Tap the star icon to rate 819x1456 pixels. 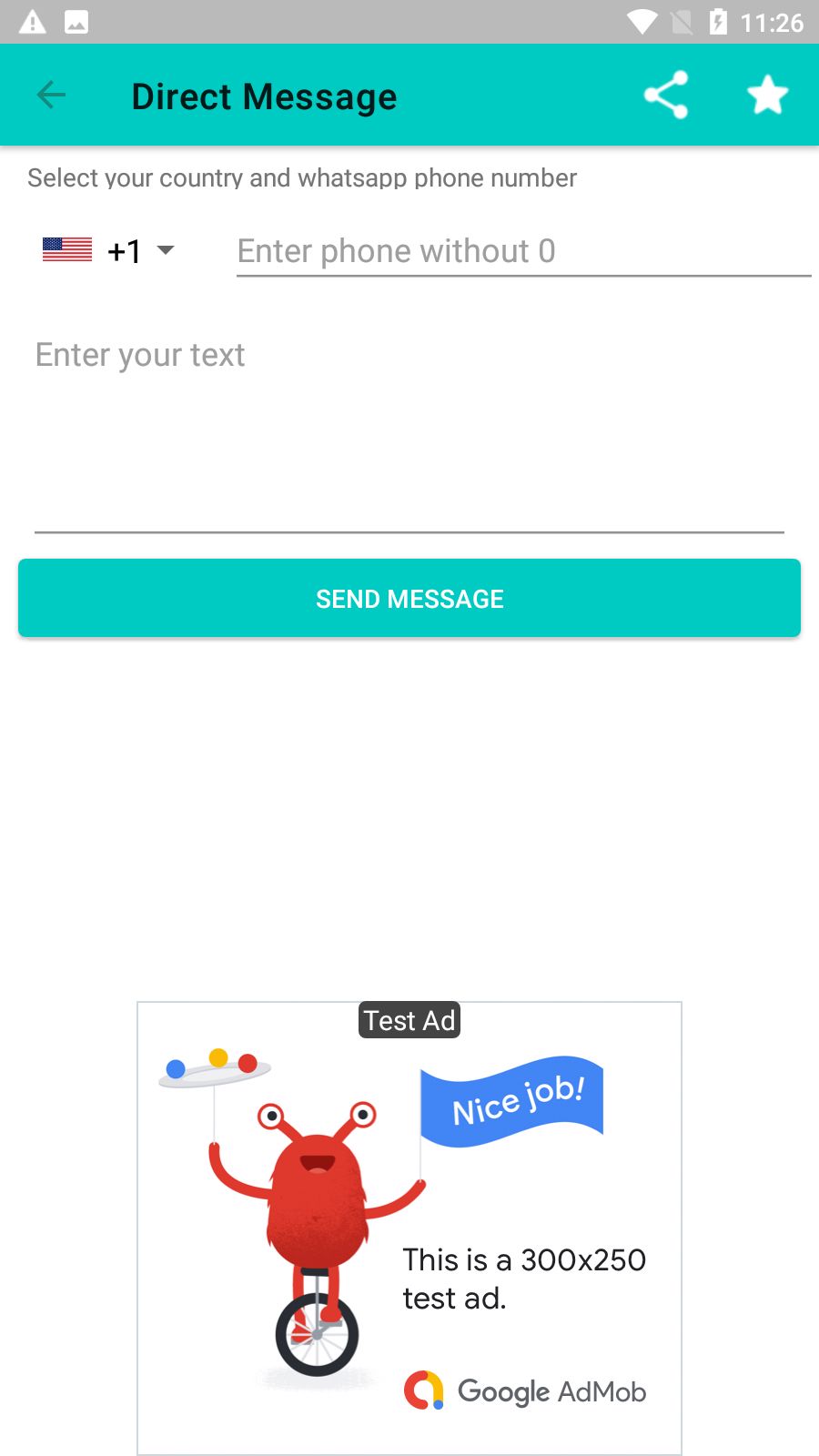click(767, 95)
